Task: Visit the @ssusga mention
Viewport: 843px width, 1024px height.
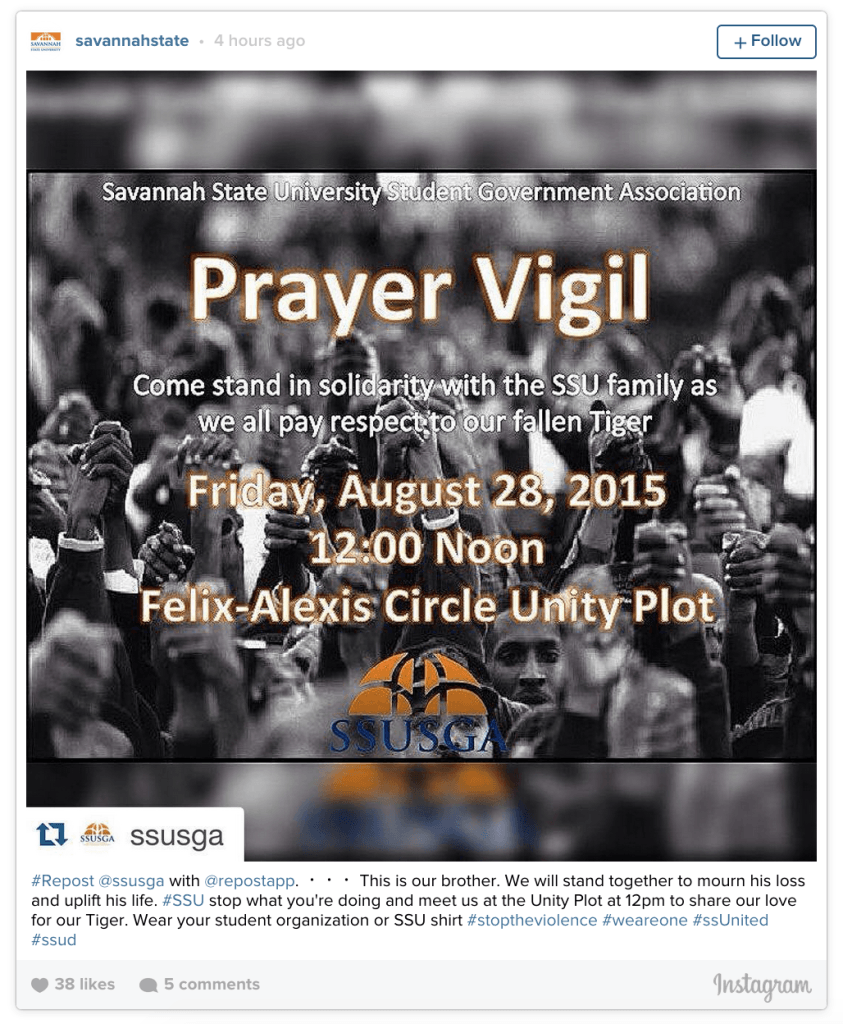Action: [x=131, y=881]
